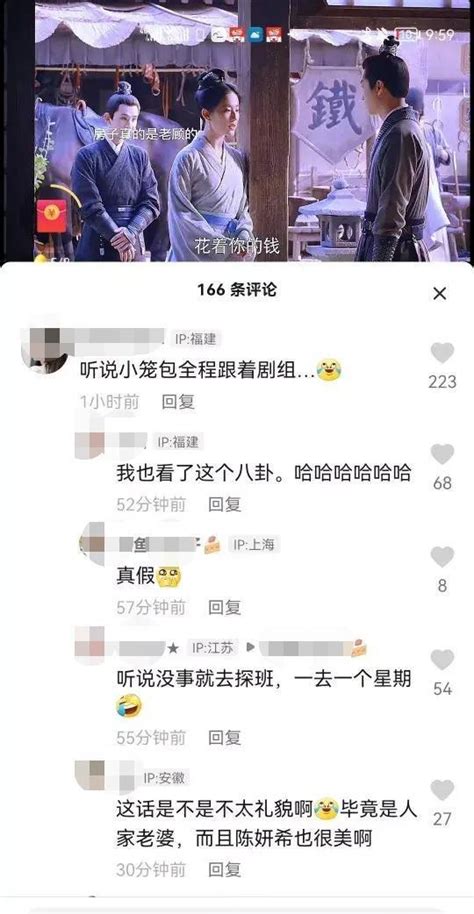Reply to the 没事就去探班 comment
This screenshot has height=914, width=474.
tap(224, 738)
